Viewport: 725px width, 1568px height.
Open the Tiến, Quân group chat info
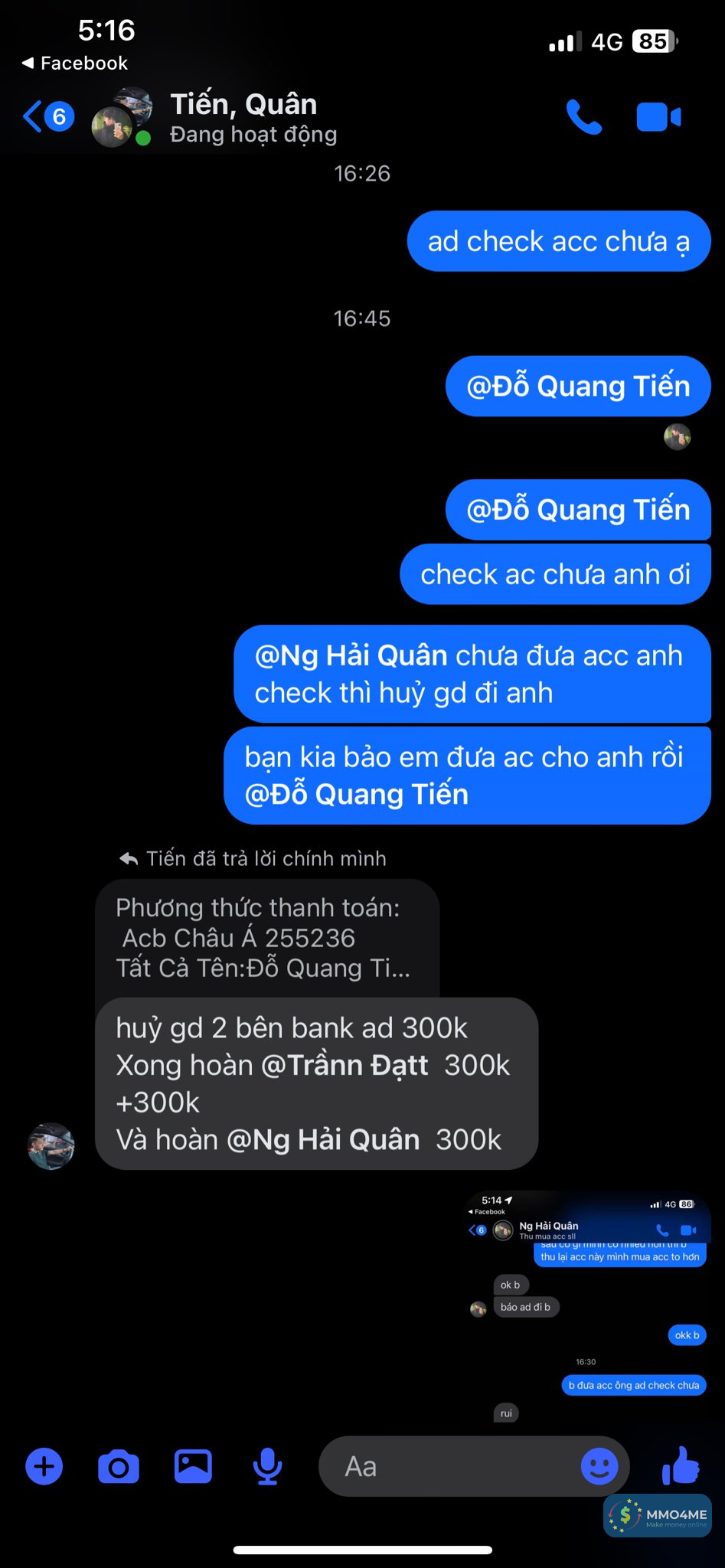click(243, 117)
